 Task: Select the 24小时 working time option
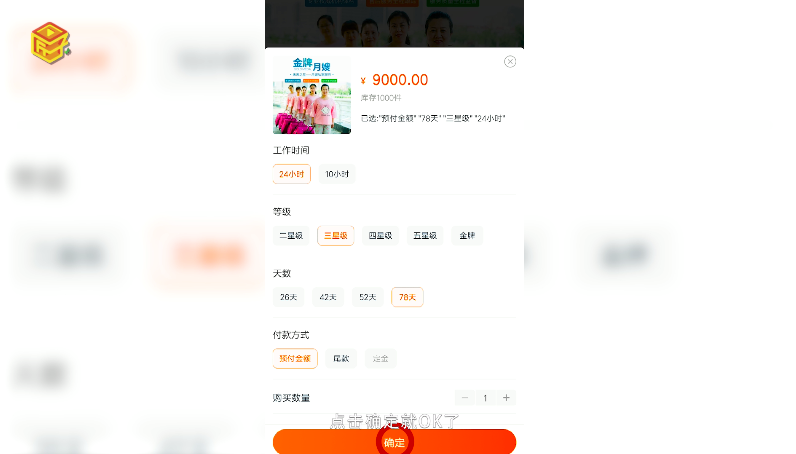[292, 174]
